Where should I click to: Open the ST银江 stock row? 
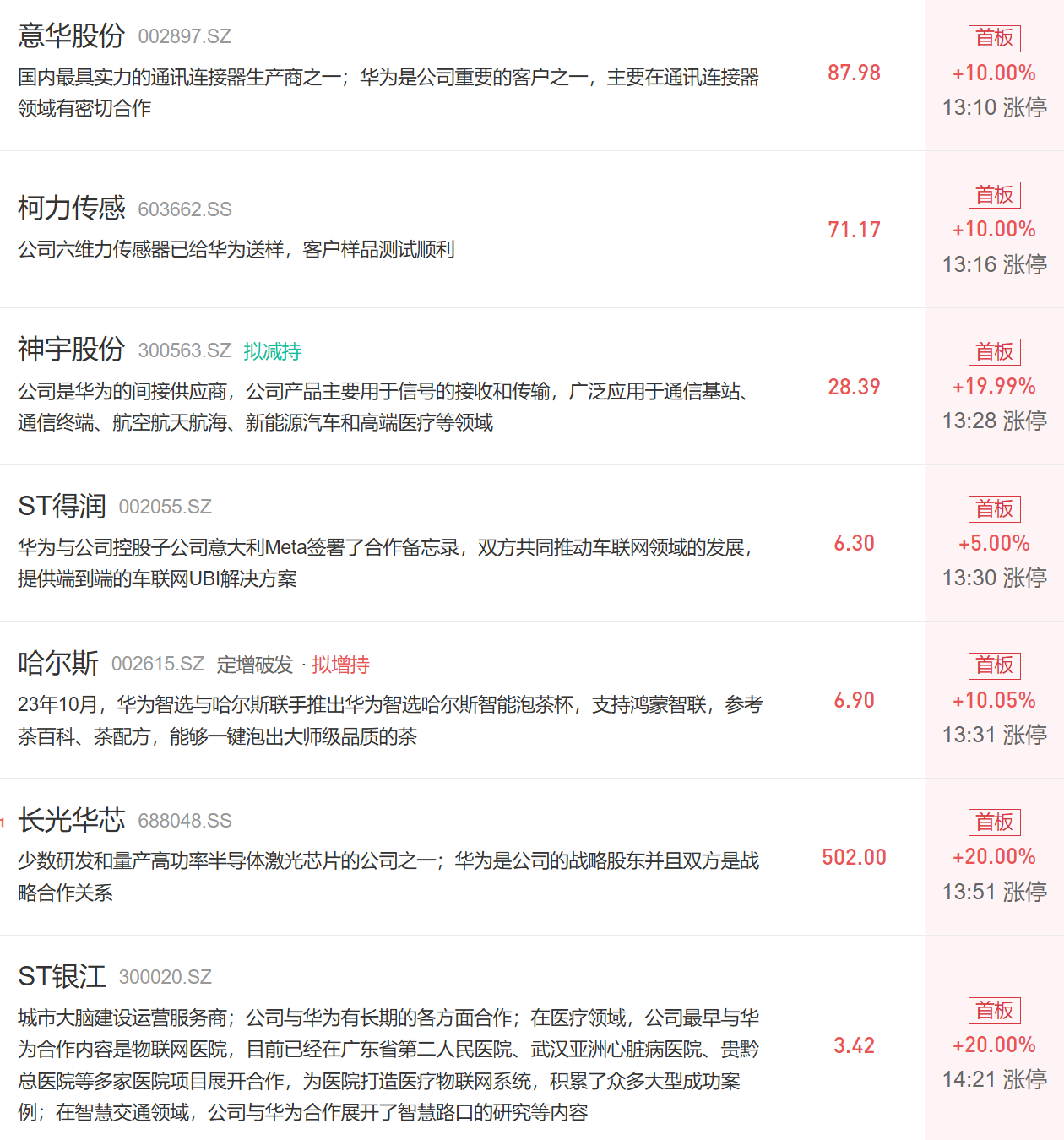point(532,1038)
